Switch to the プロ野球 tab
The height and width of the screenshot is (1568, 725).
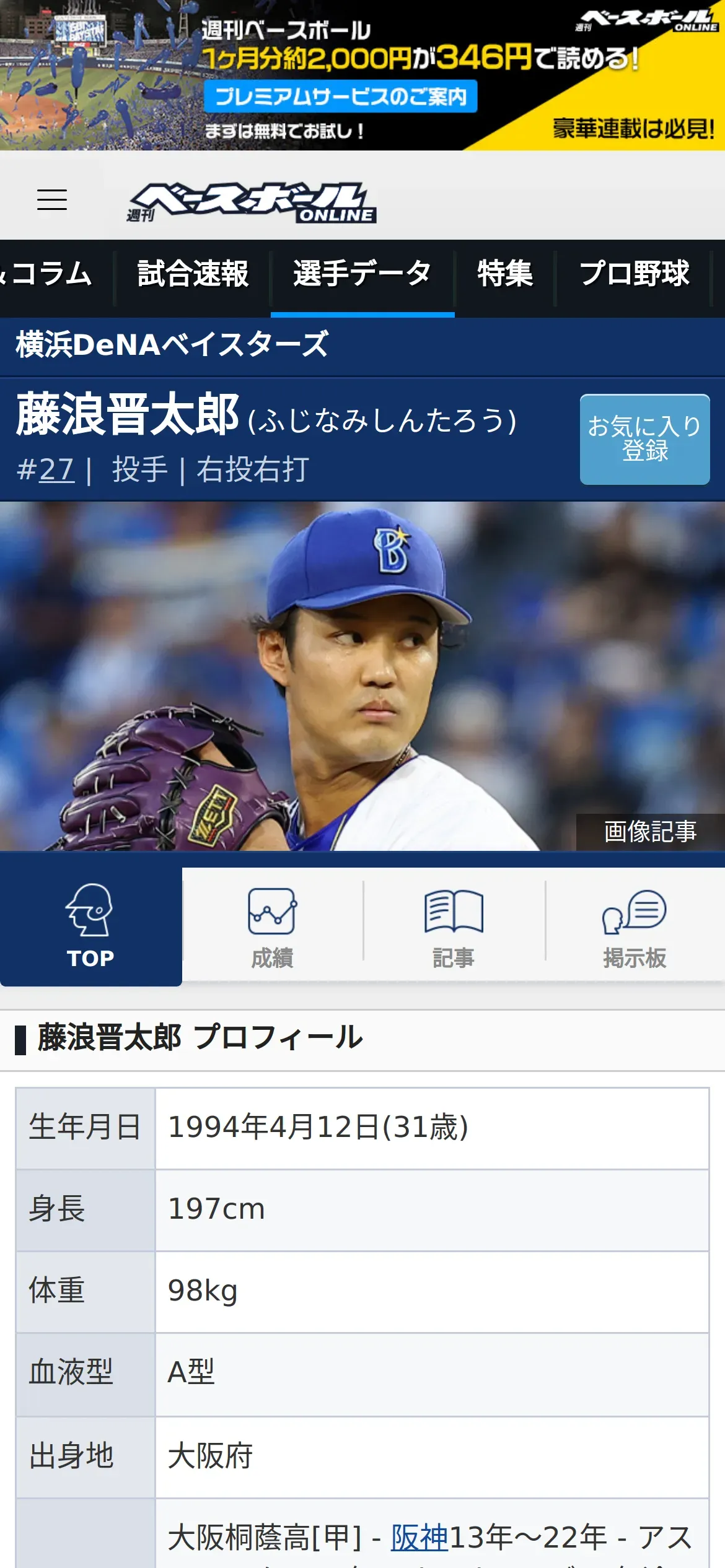634,274
